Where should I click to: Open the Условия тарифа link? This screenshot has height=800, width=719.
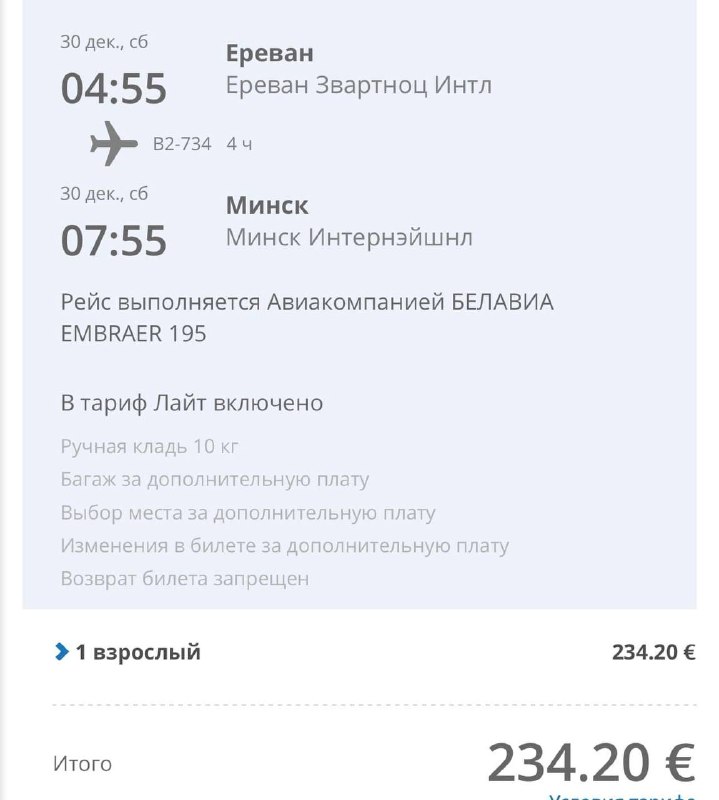tap(622, 796)
